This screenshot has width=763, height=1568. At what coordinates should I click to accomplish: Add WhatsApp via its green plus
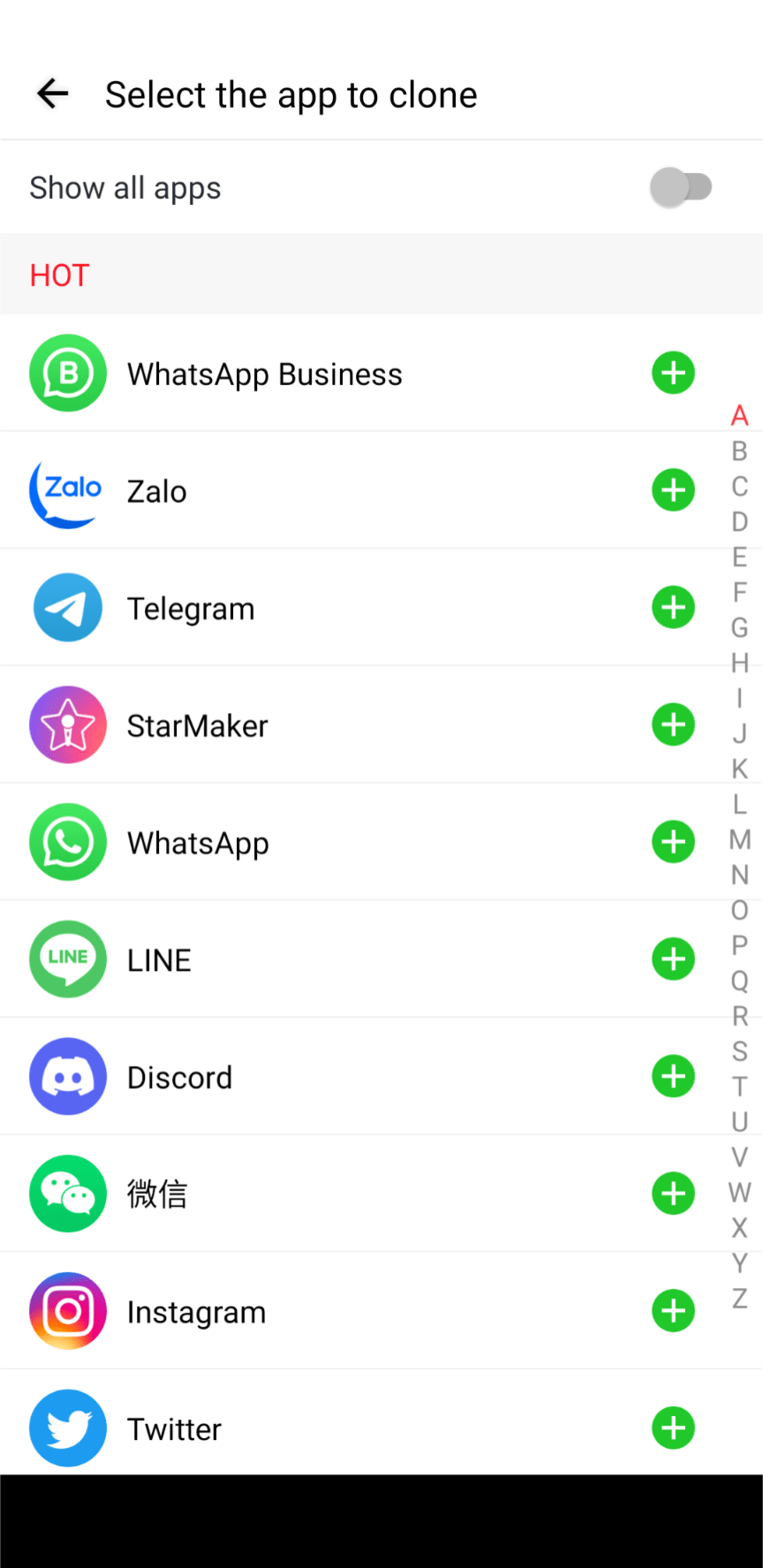point(674,842)
